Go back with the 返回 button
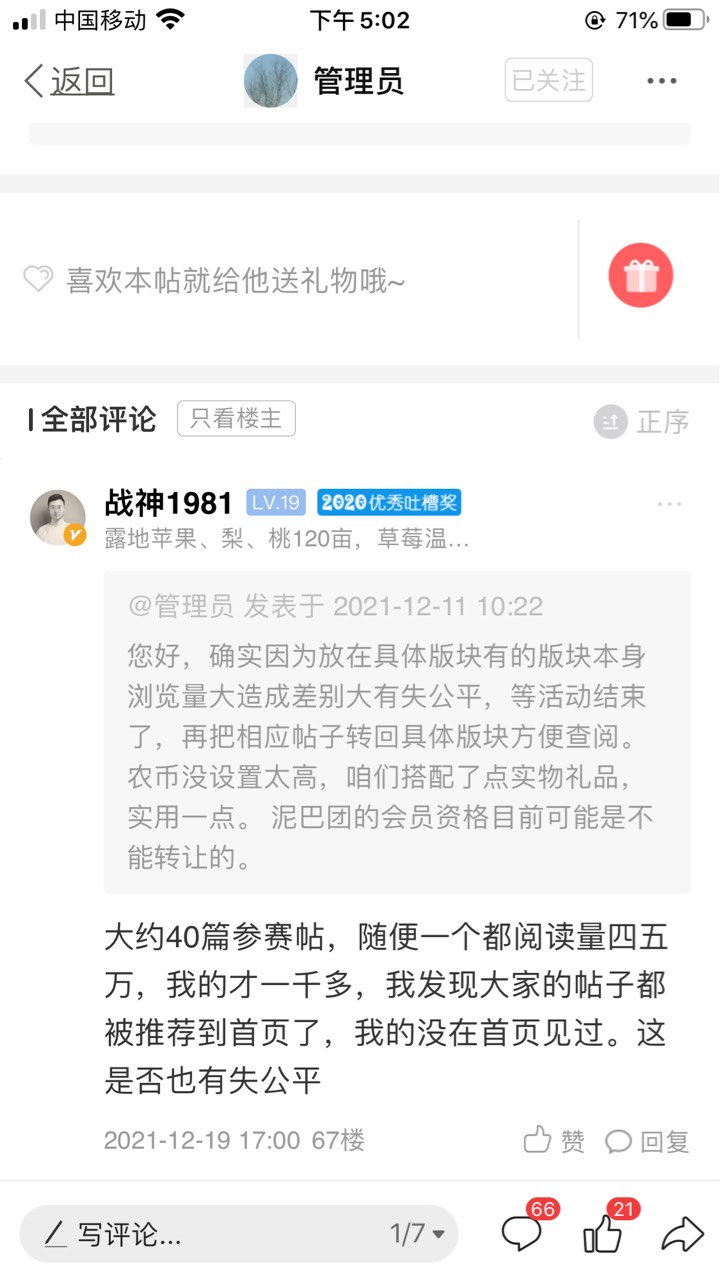The width and height of the screenshot is (720, 1280). (69, 81)
